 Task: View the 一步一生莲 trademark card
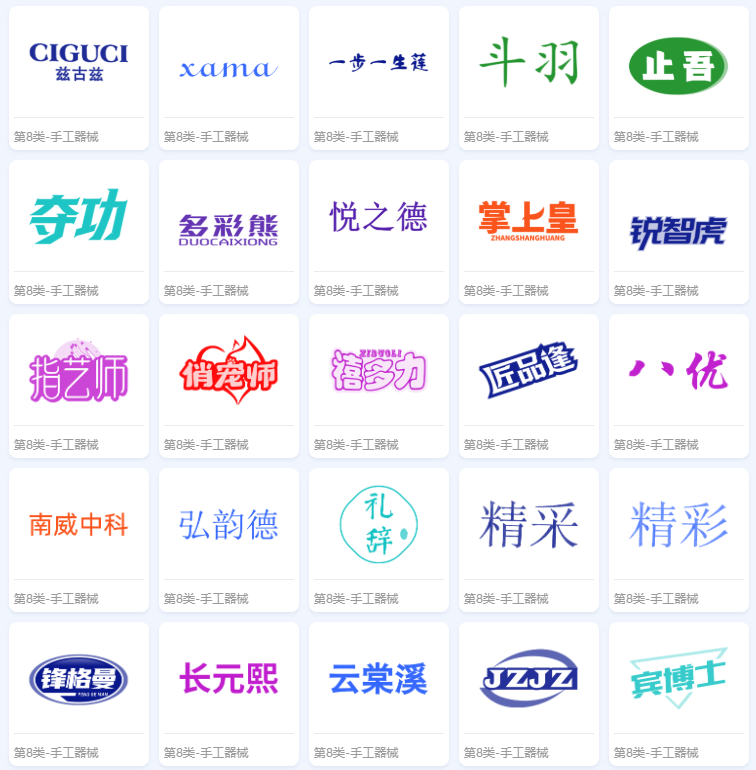(x=379, y=78)
